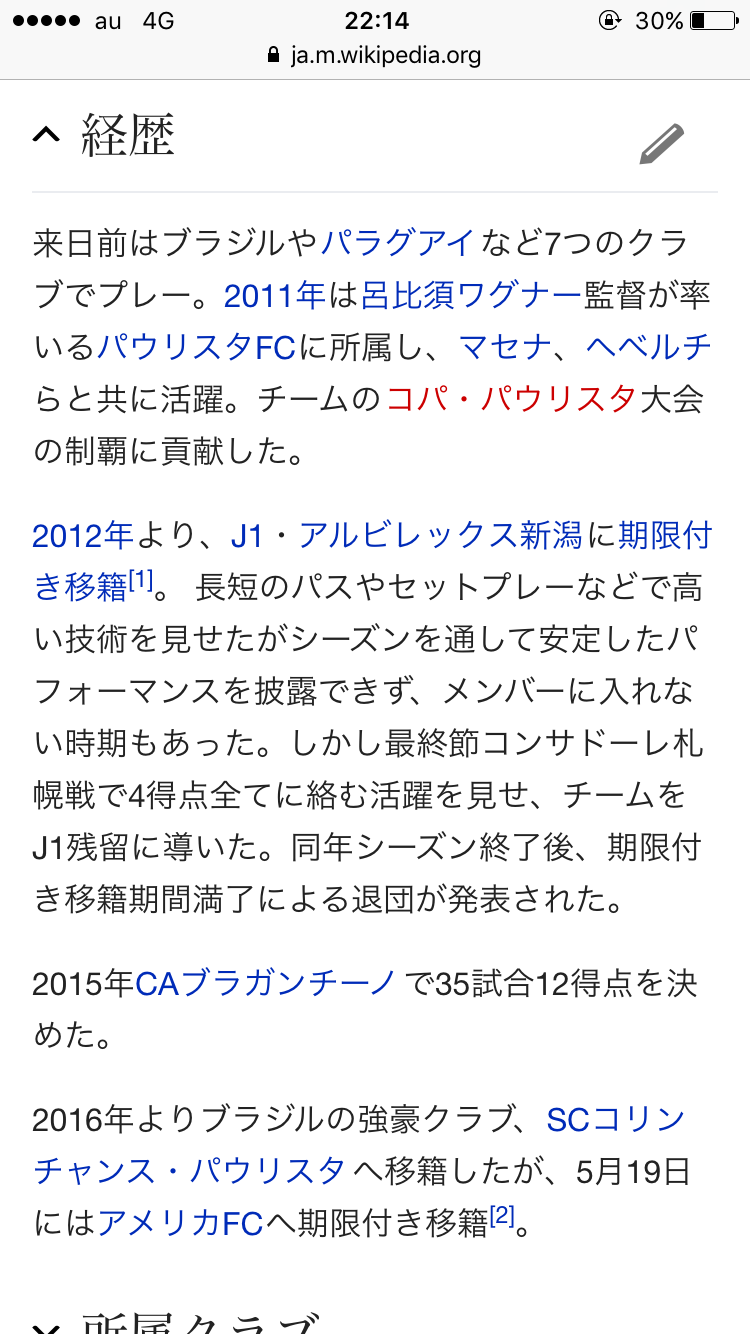
Task: Open the 2012年 link
Action: (x=83, y=536)
